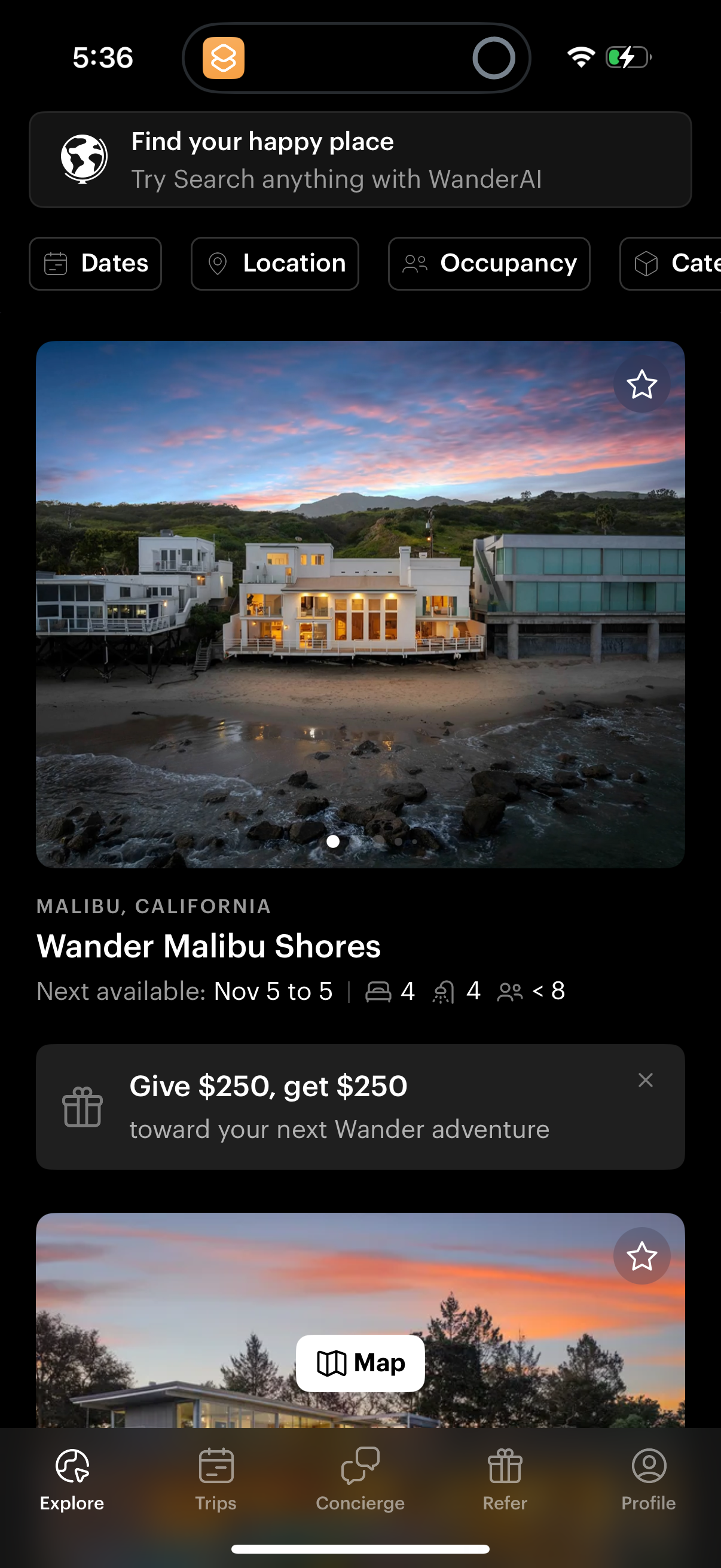This screenshot has width=721, height=1568.
Task: Toggle the app icon in the Dynamic Island
Action: tap(224, 58)
